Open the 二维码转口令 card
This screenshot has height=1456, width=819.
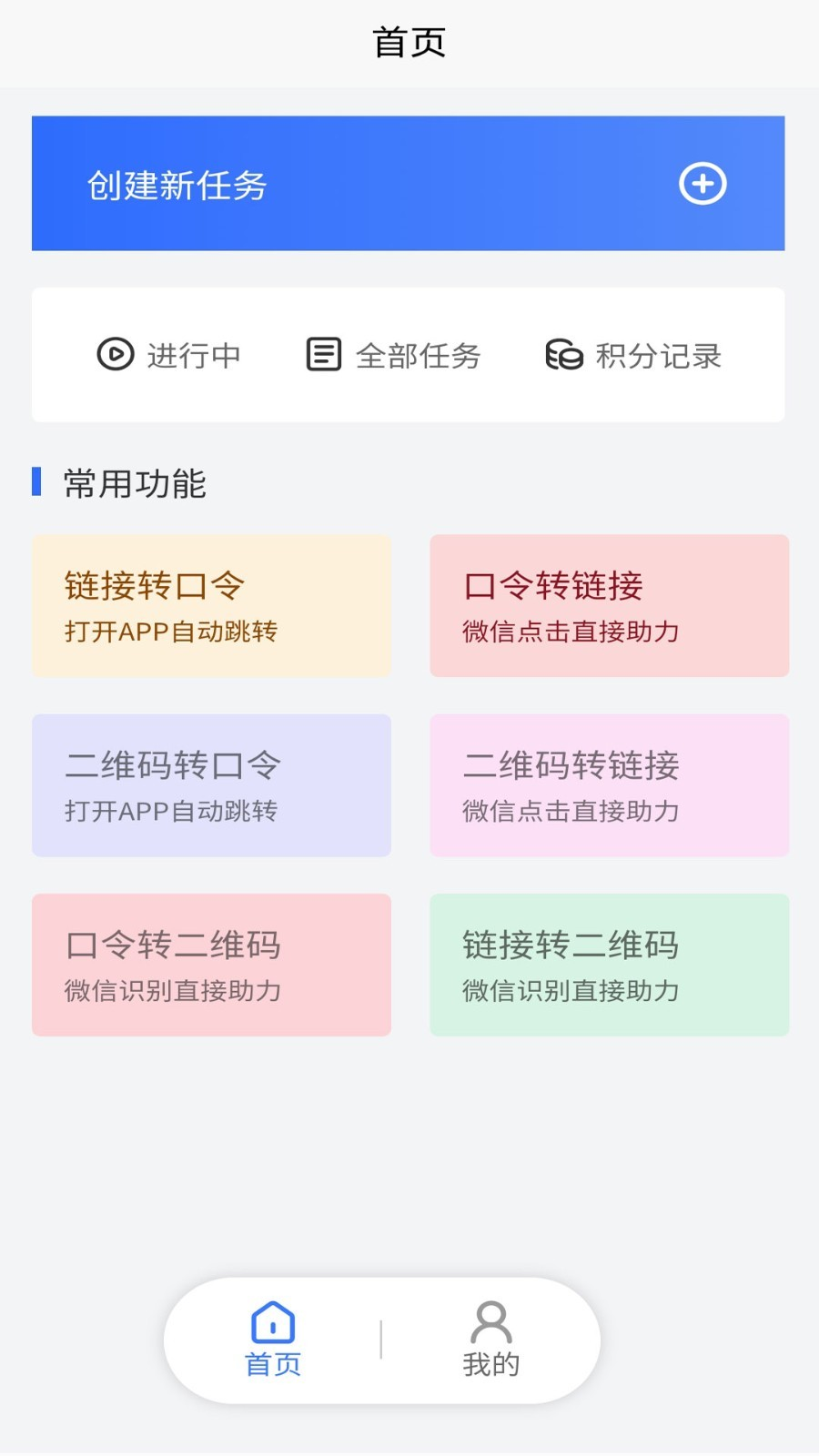tap(211, 785)
